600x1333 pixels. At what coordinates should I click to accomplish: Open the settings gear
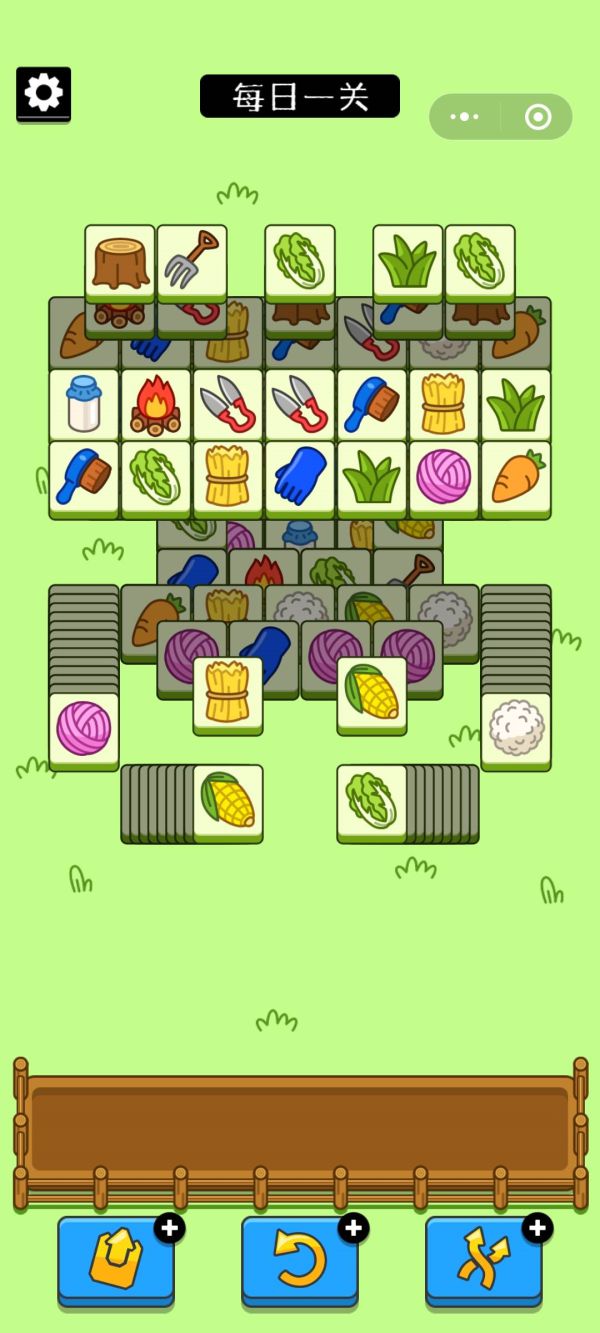(43, 93)
